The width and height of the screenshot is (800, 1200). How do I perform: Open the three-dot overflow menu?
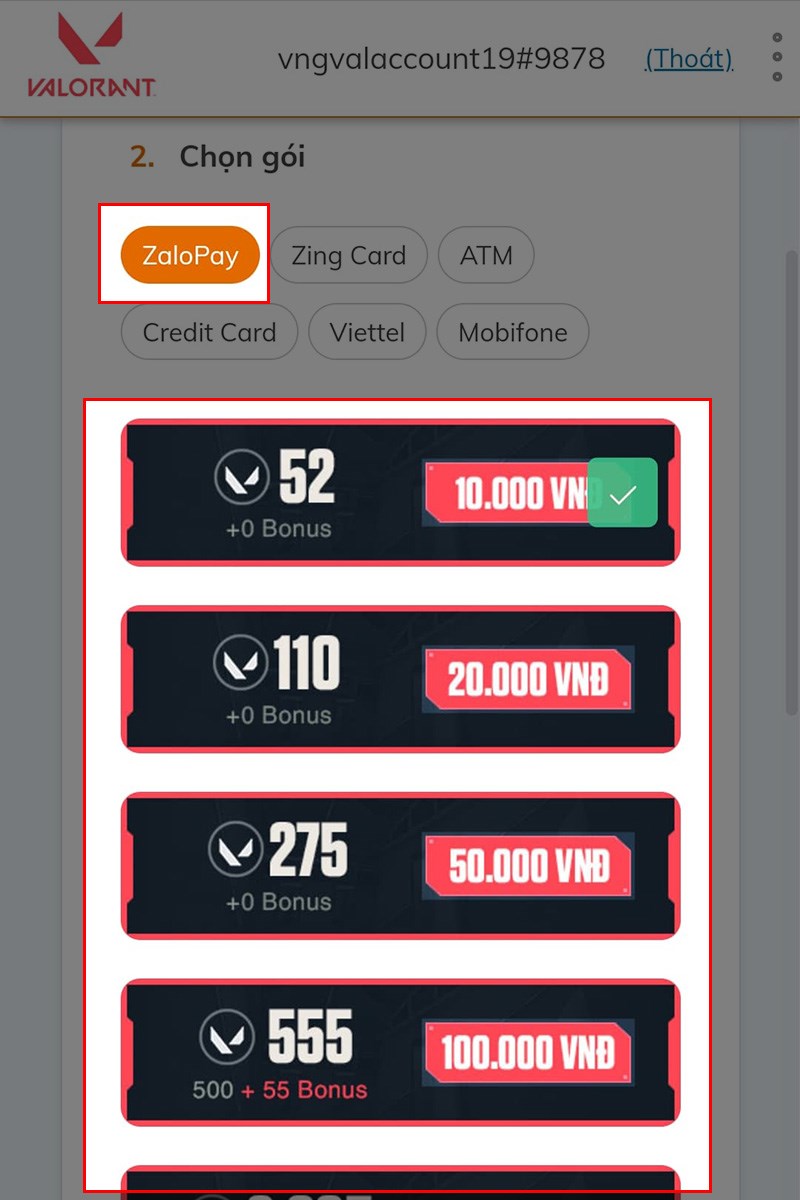coord(777,58)
